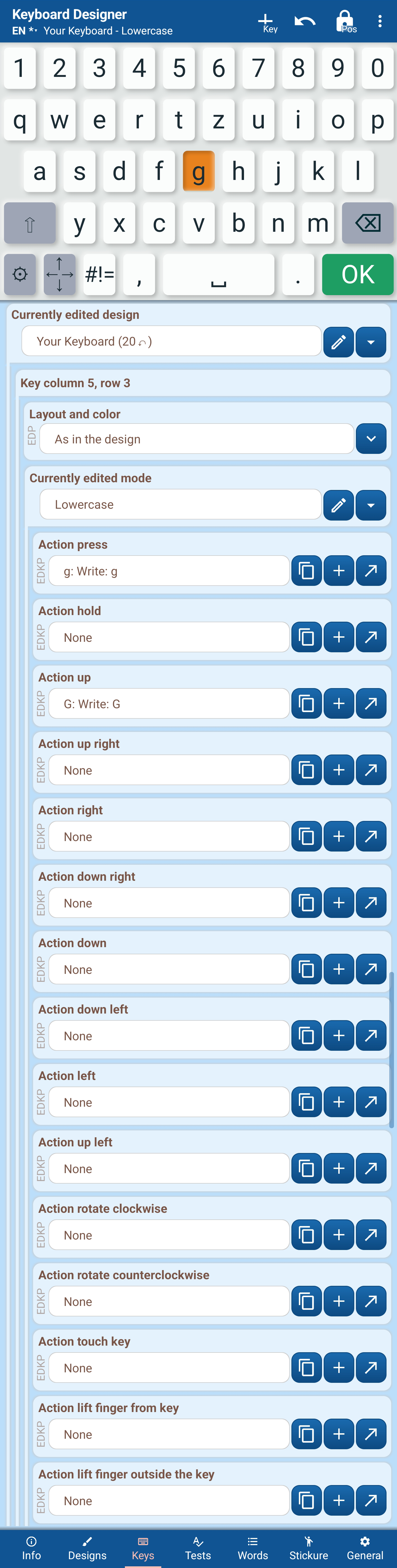This screenshot has height=1568, width=397.
Task: Select the backspace key on the preview keyboard
Action: click(x=368, y=223)
